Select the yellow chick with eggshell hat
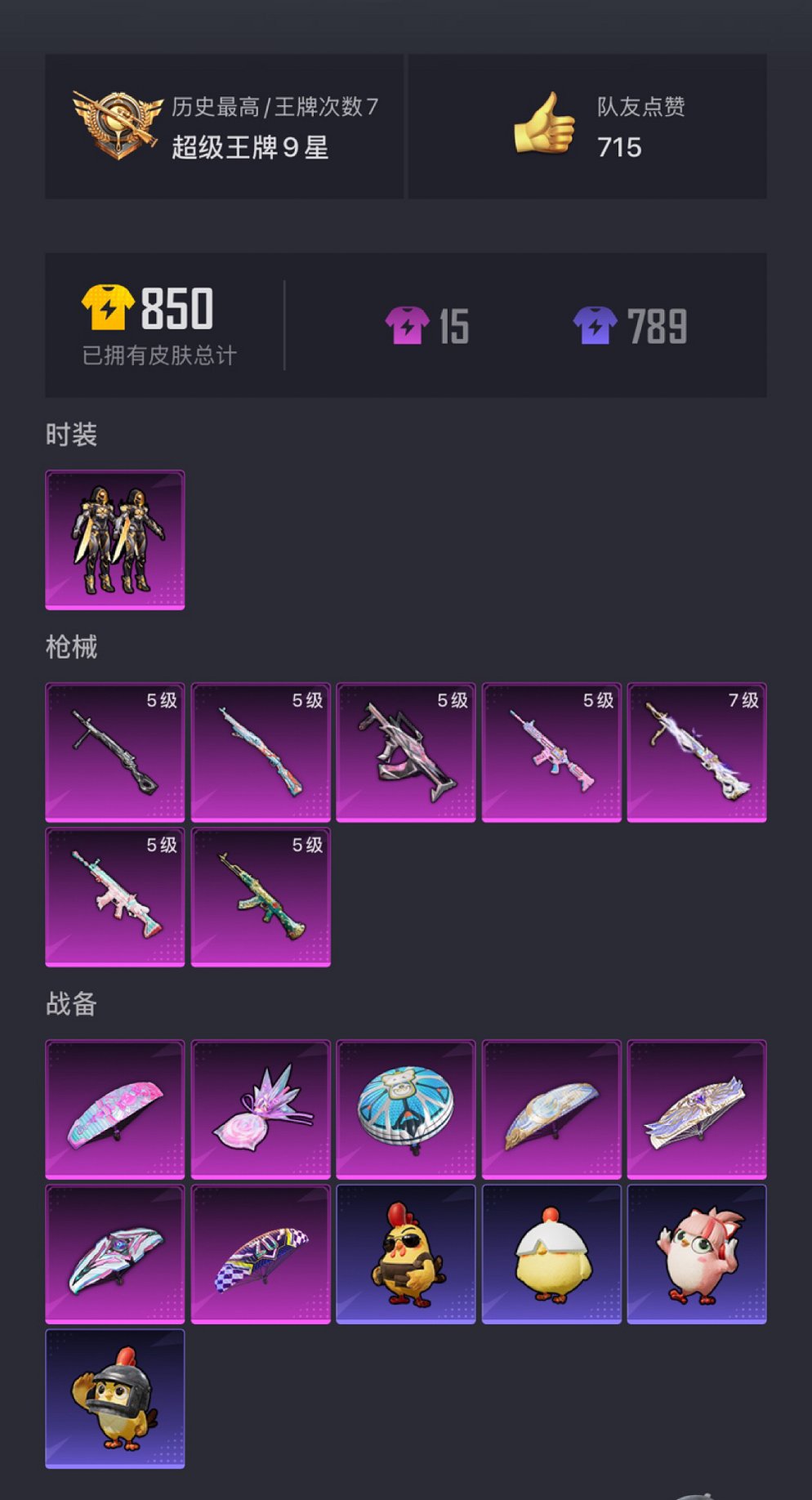Viewport: 812px width, 1500px height. click(551, 1253)
